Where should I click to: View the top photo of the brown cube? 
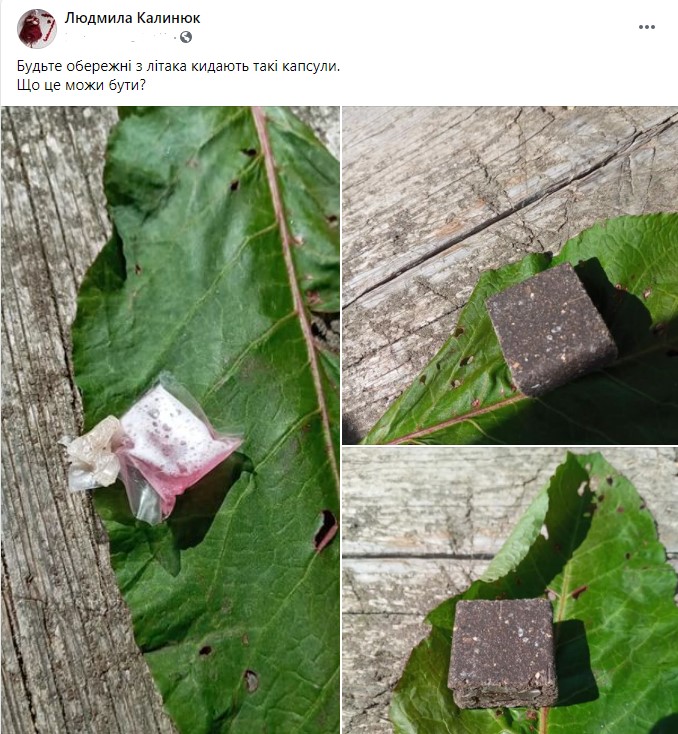[510, 275]
